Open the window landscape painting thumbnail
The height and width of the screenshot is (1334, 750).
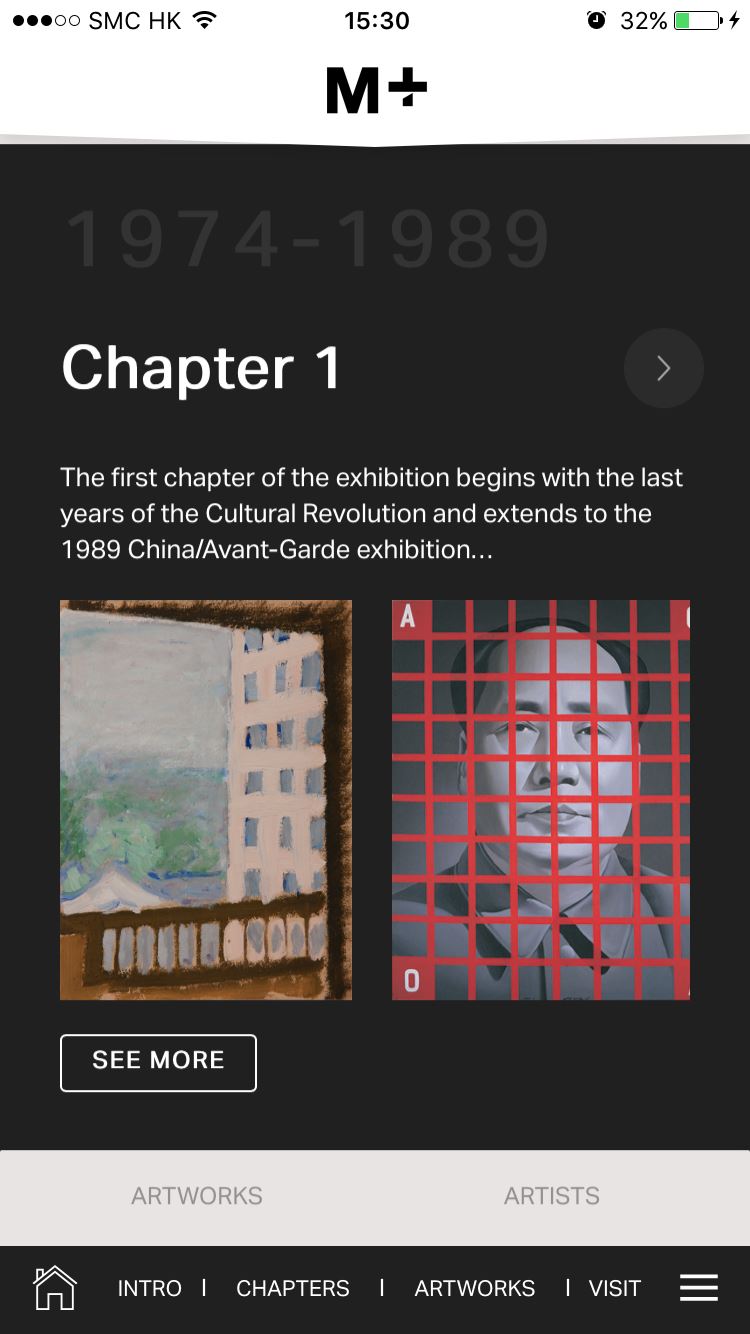coord(206,800)
